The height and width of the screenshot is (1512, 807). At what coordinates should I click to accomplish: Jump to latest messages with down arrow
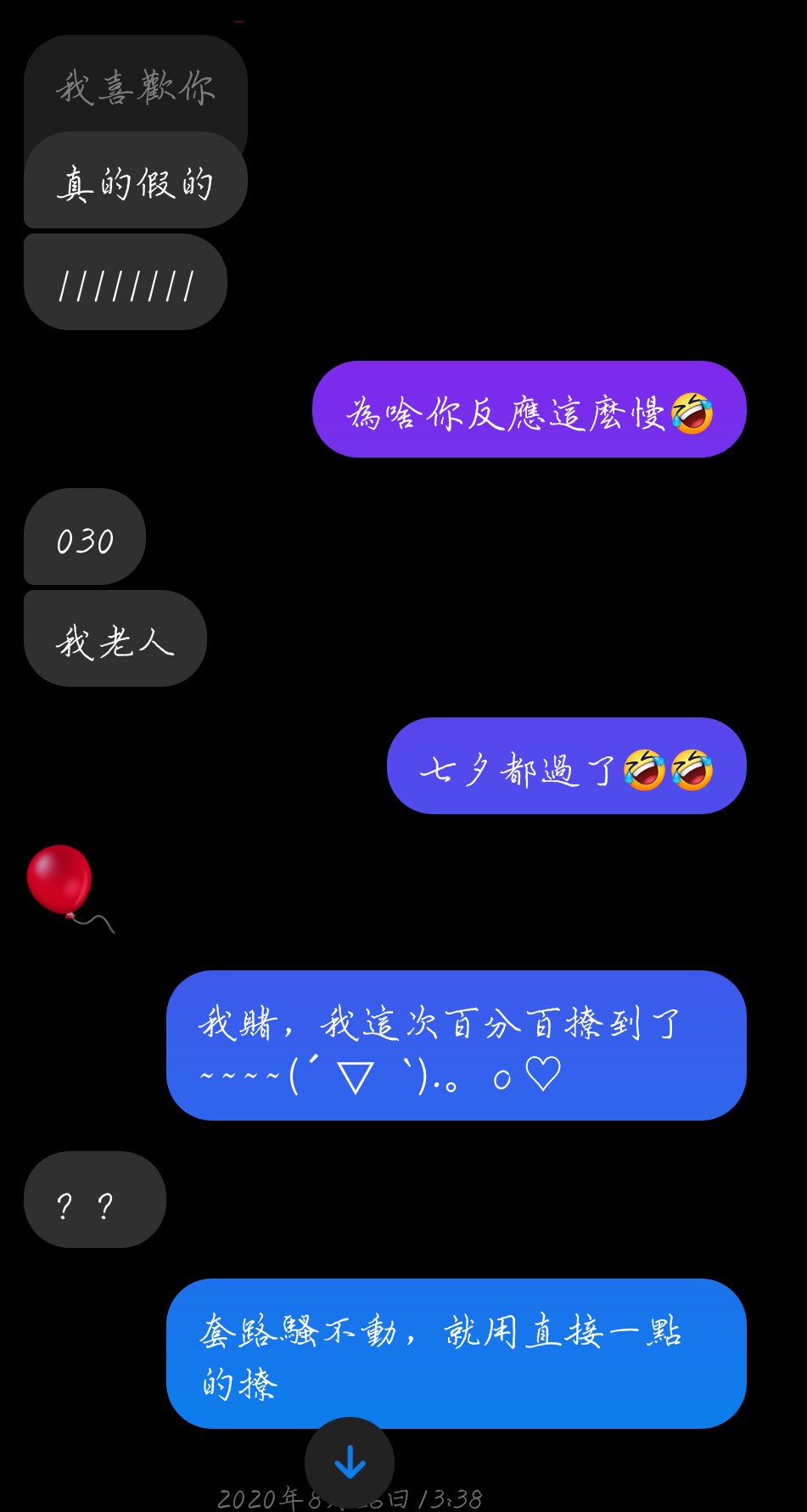(x=350, y=1462)
